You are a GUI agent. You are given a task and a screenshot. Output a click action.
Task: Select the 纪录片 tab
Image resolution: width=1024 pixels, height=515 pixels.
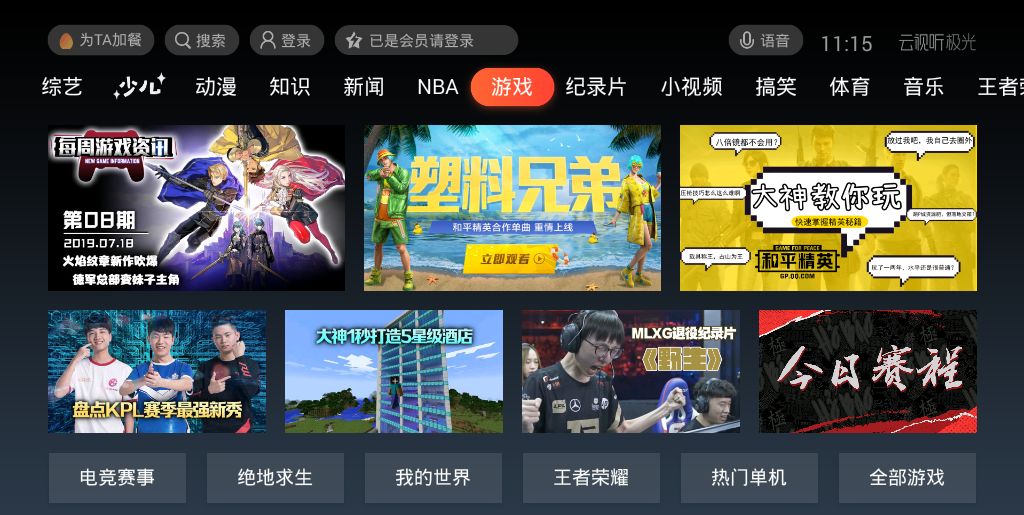pyautogui.click(x=596, y=87)
